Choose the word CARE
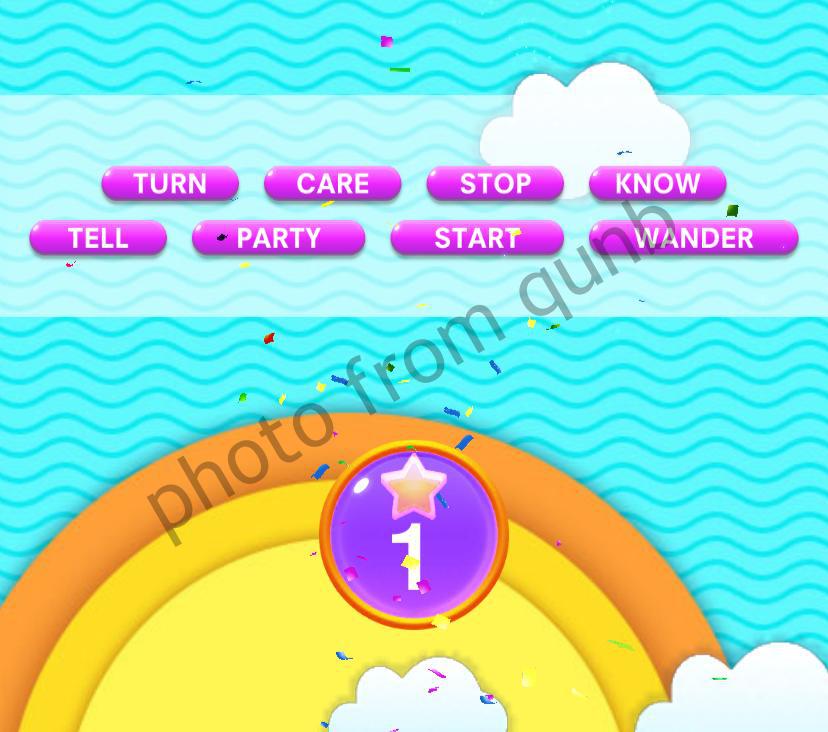The width and height of the screenshot is (828, 732). click(x=332, y=184)
